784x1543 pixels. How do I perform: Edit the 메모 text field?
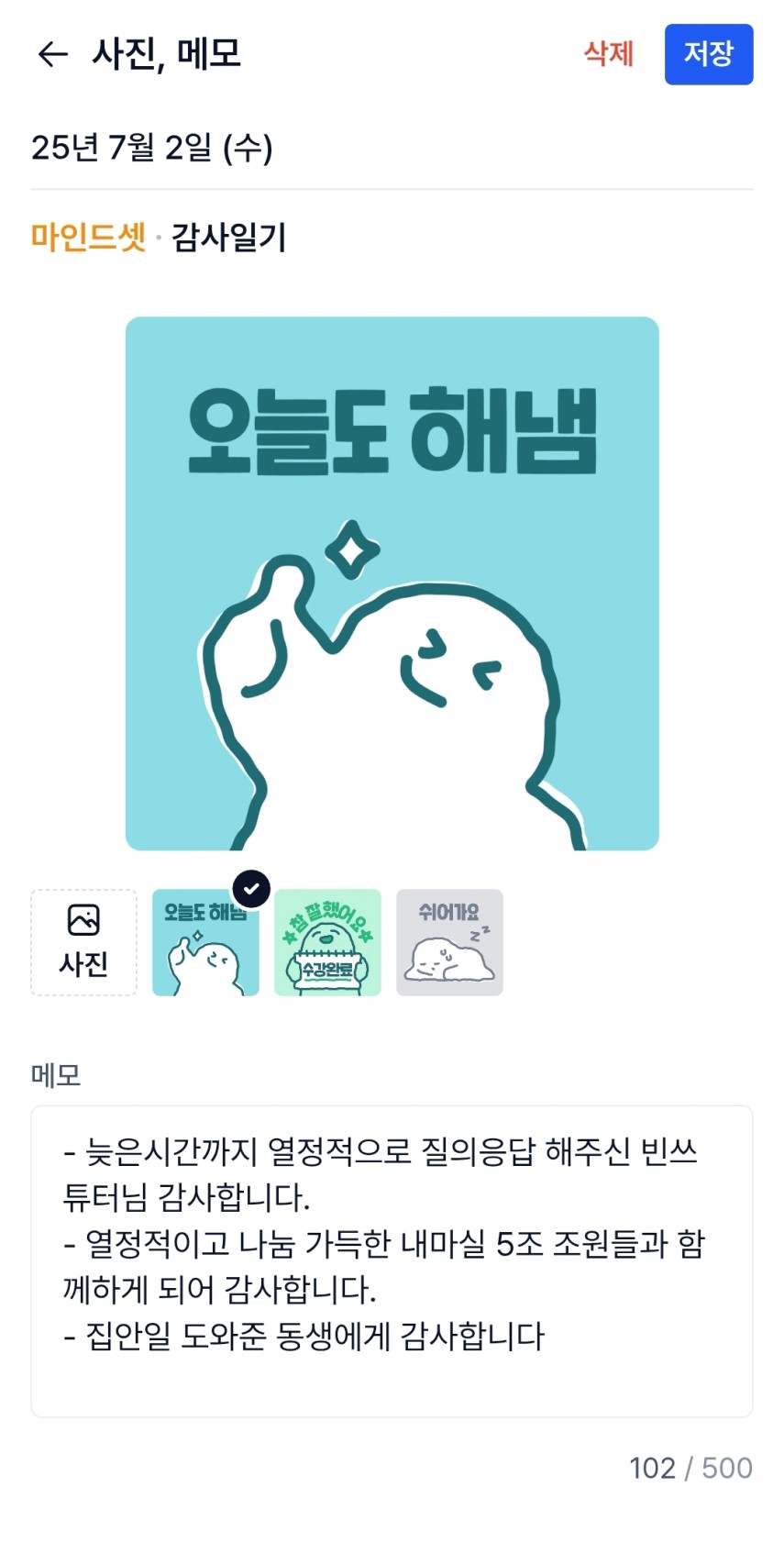392,1261
